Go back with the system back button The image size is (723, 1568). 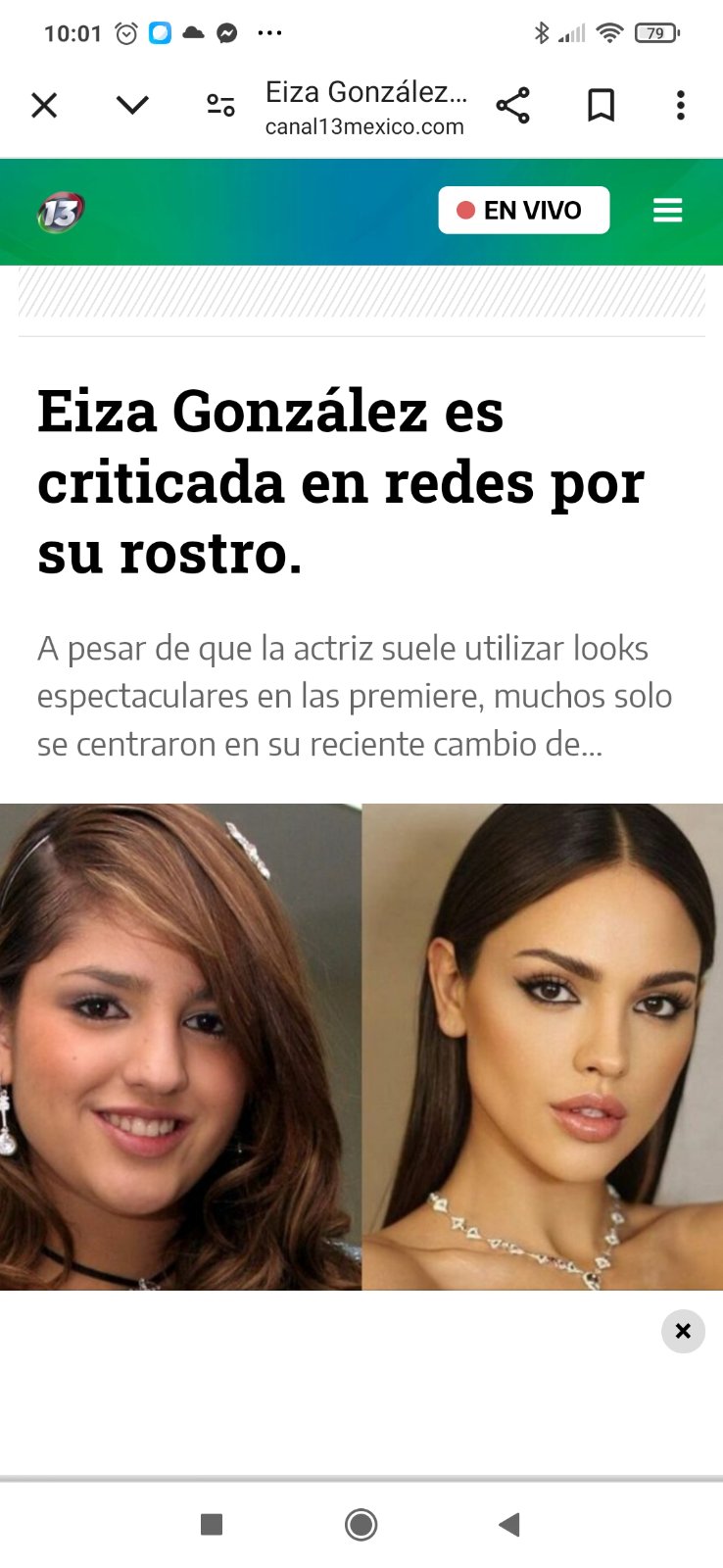pos(508,1524)
